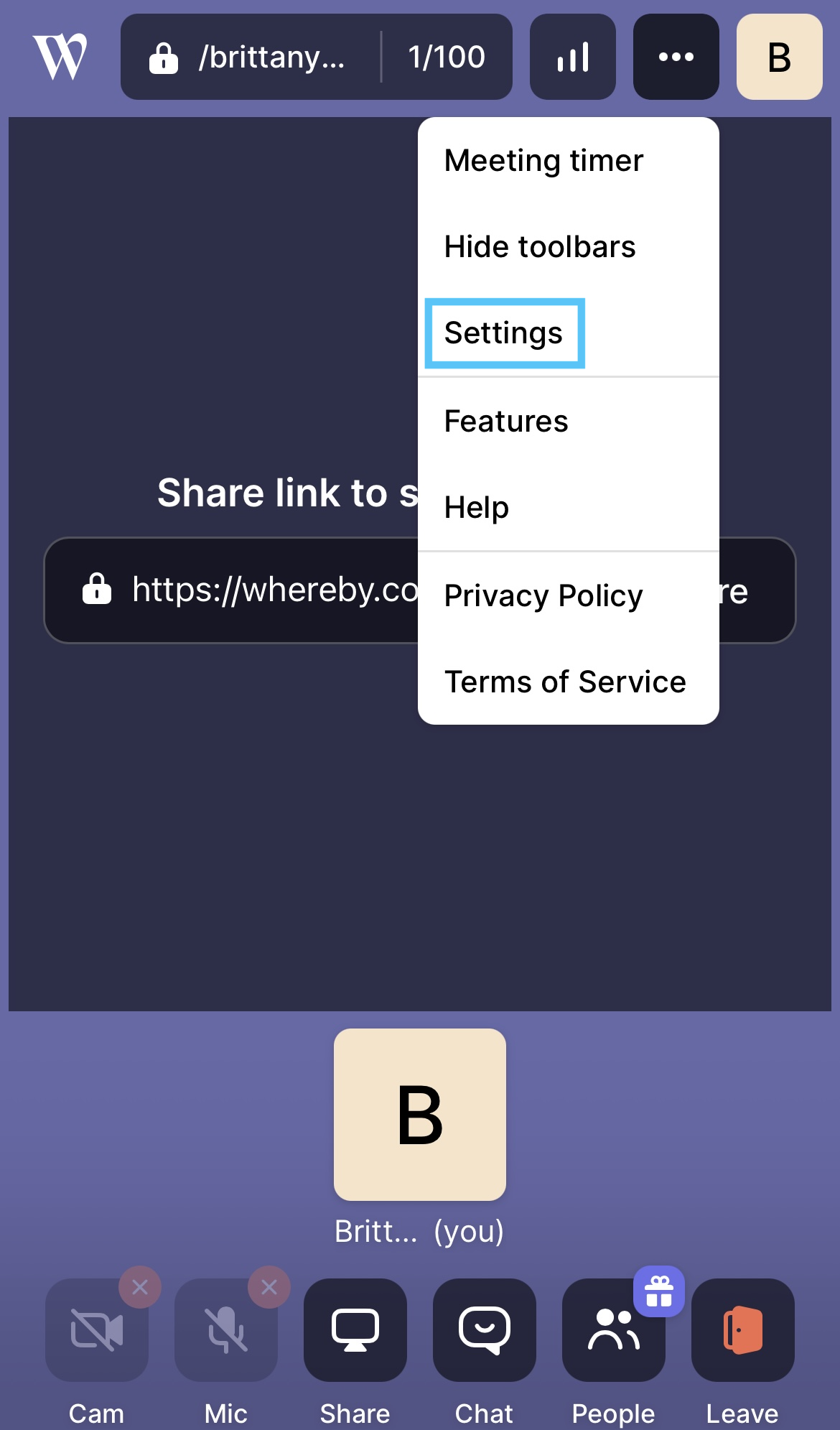
Task: Open the Features menu item
Action: (506, 422)
